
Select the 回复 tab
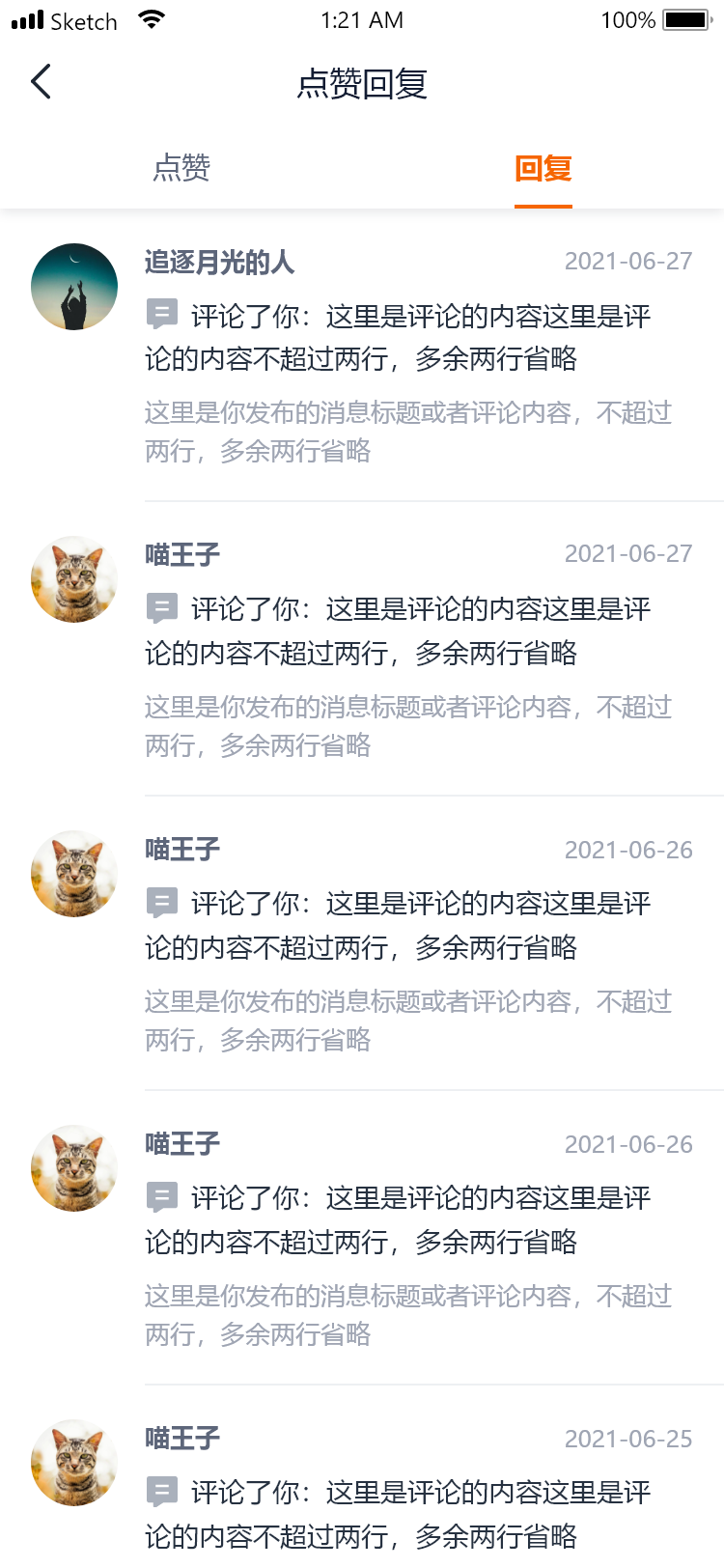pos(543,168)
